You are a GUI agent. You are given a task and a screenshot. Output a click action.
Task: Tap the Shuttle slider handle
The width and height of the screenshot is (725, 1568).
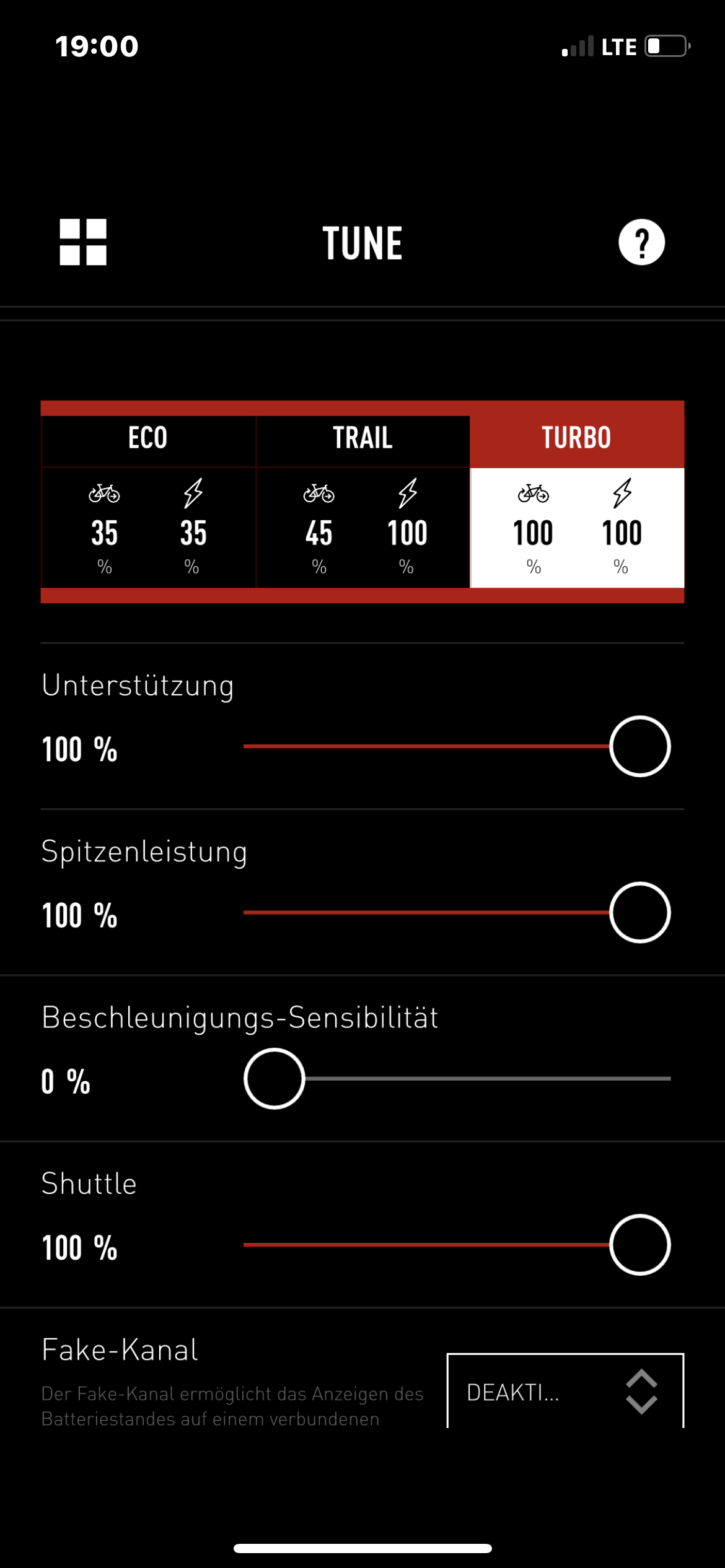coord(639,1244)
